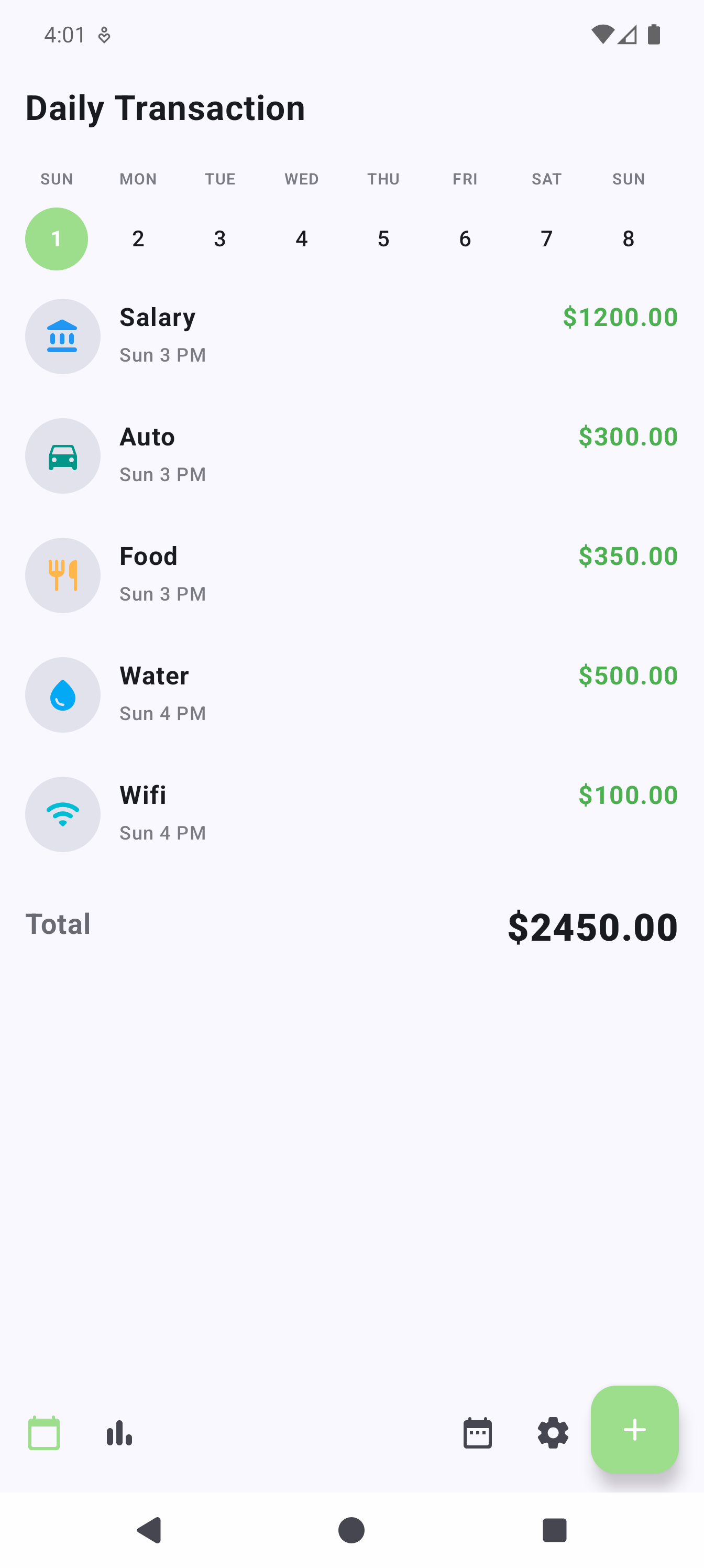Tap the Daily Transaction title
704x1568 pixels.
[x=165, y=108]
